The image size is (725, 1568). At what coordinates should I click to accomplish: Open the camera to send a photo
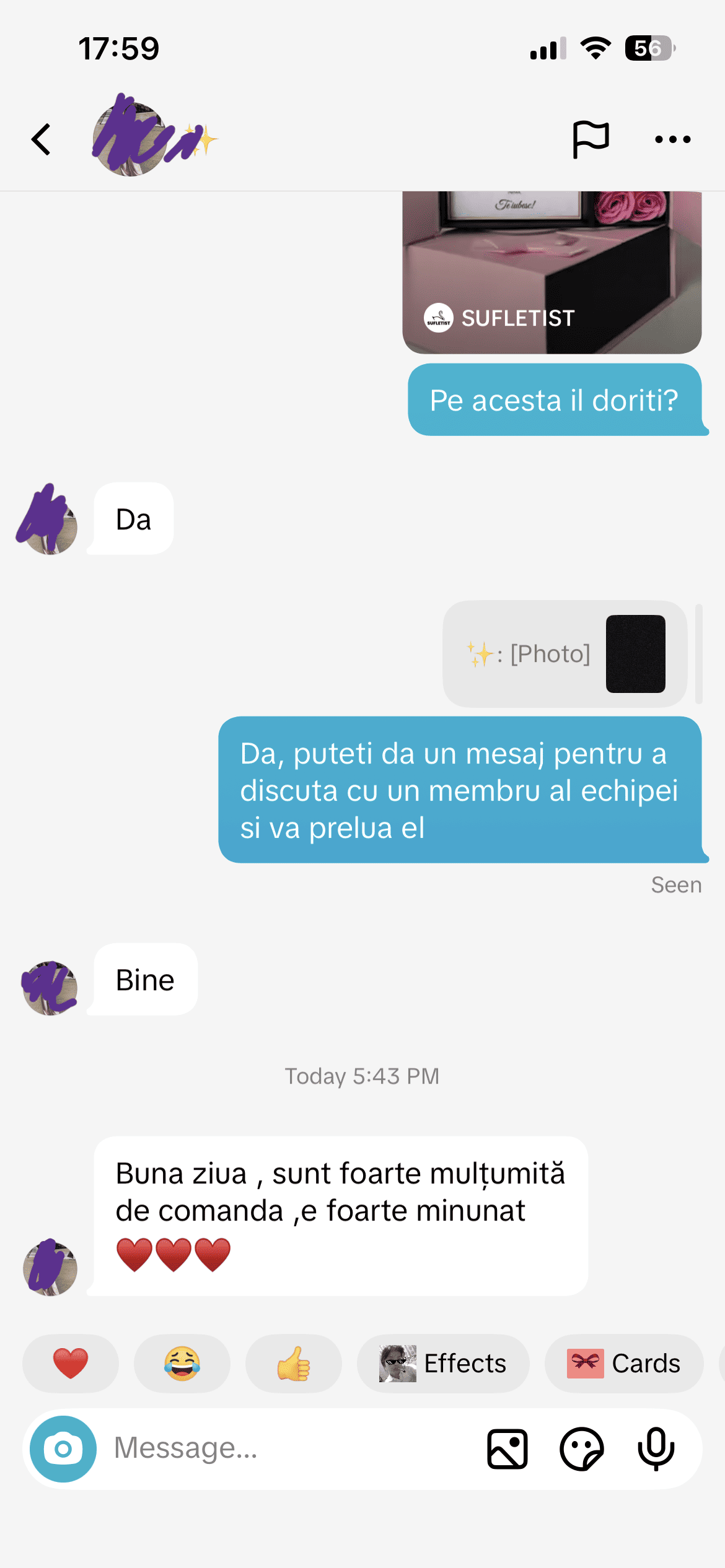tap(63, 1449)
